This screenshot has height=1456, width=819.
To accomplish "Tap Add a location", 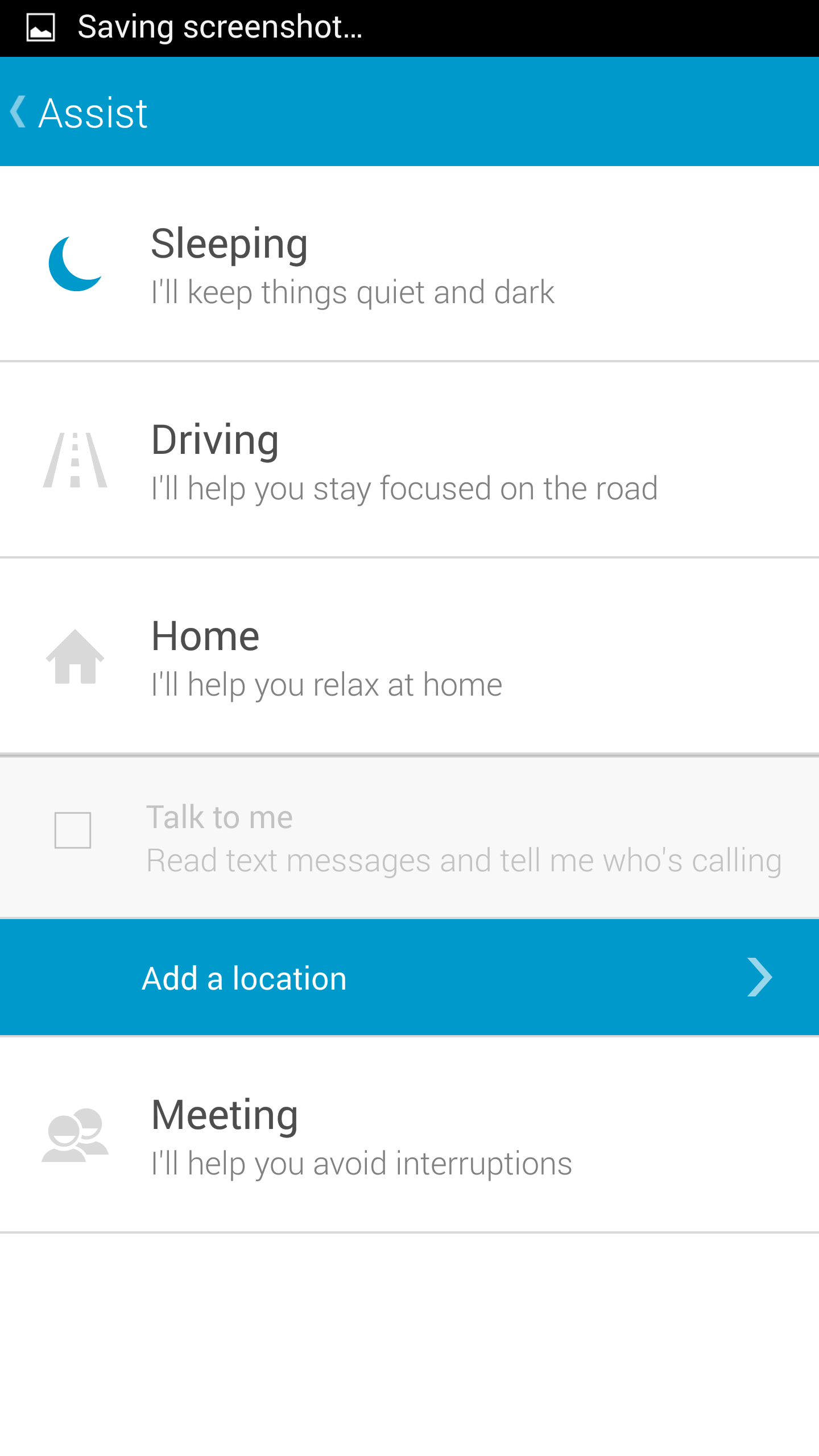I will [x=409, y=978].
